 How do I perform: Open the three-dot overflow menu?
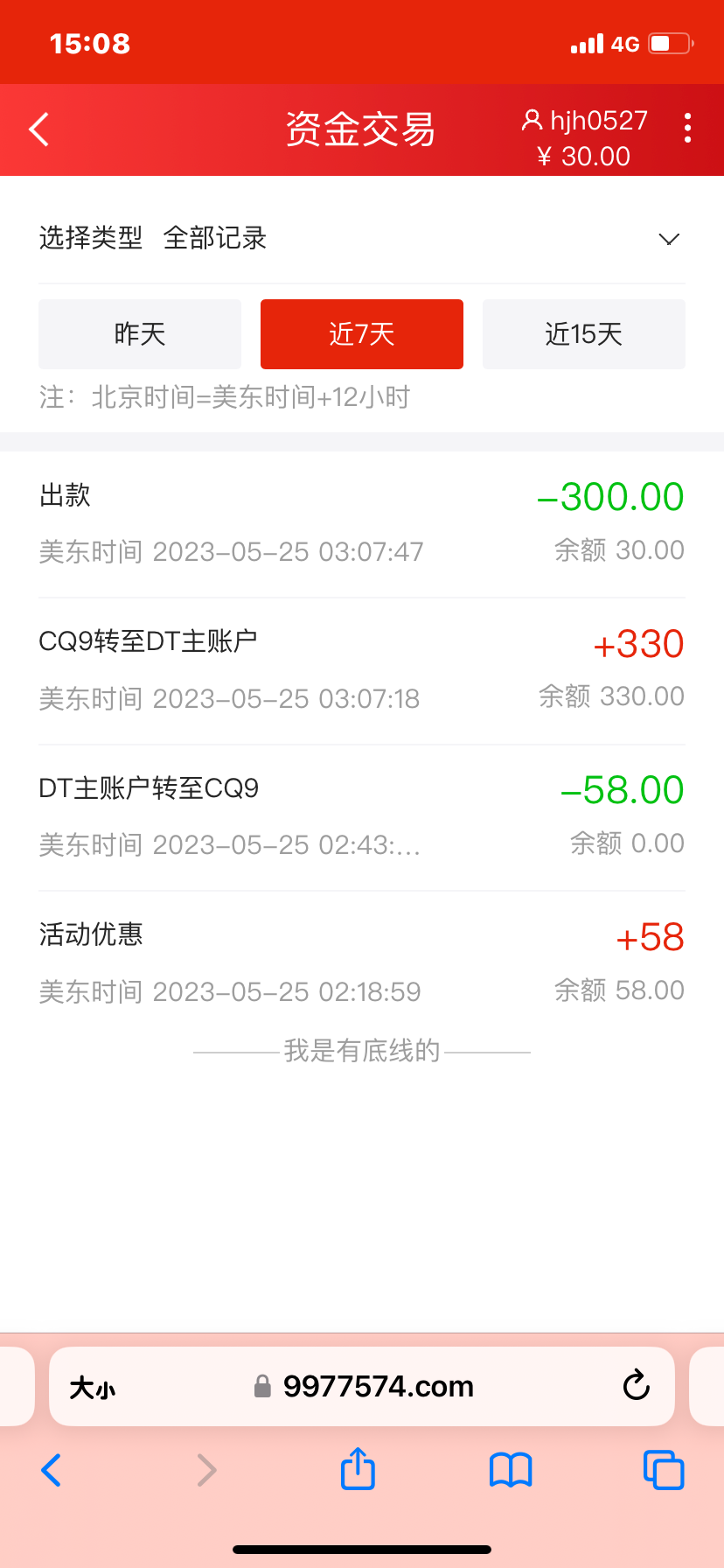tap(688, 129)
